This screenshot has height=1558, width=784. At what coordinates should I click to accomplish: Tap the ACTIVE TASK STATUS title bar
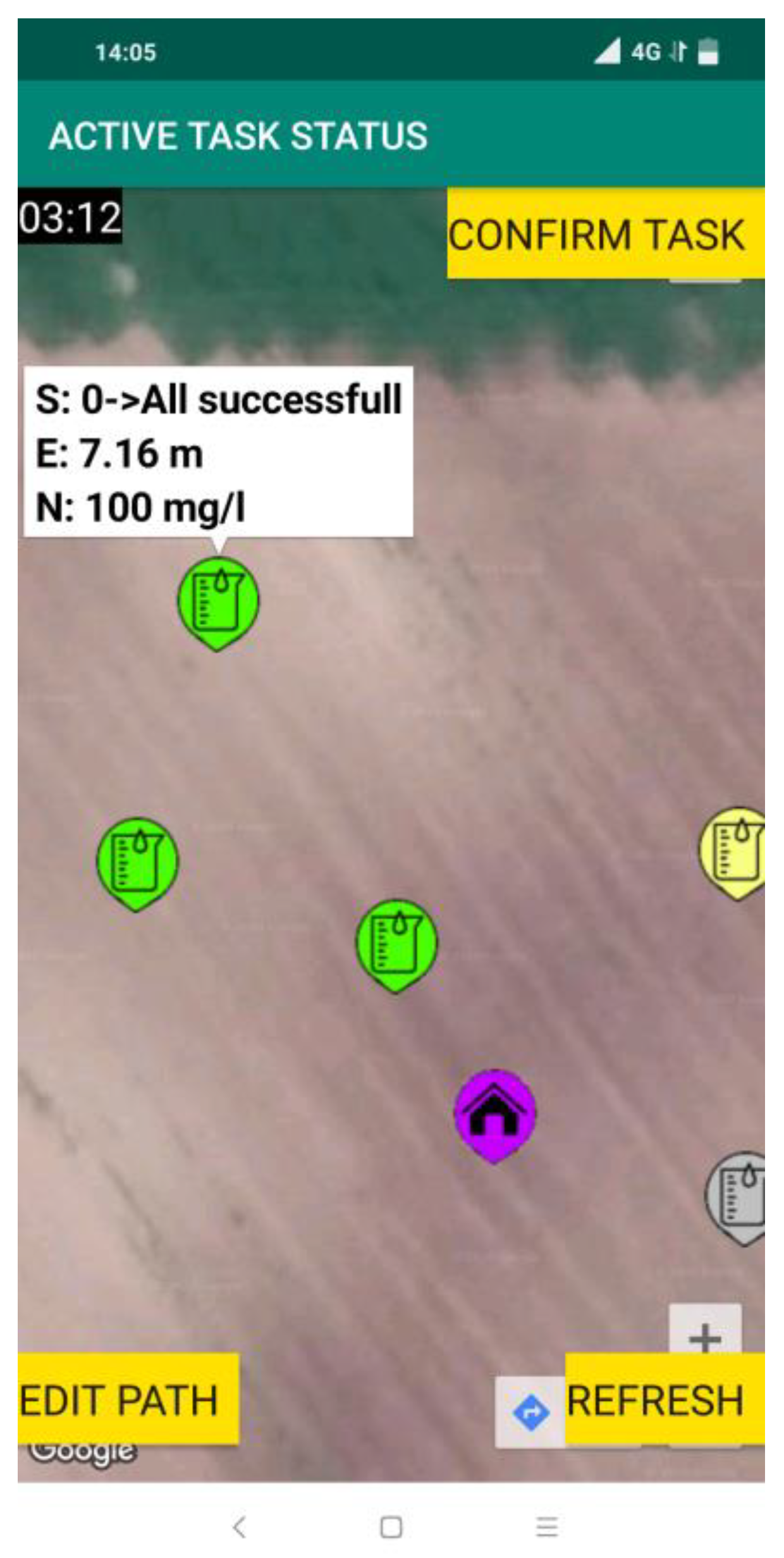[239, 133]
